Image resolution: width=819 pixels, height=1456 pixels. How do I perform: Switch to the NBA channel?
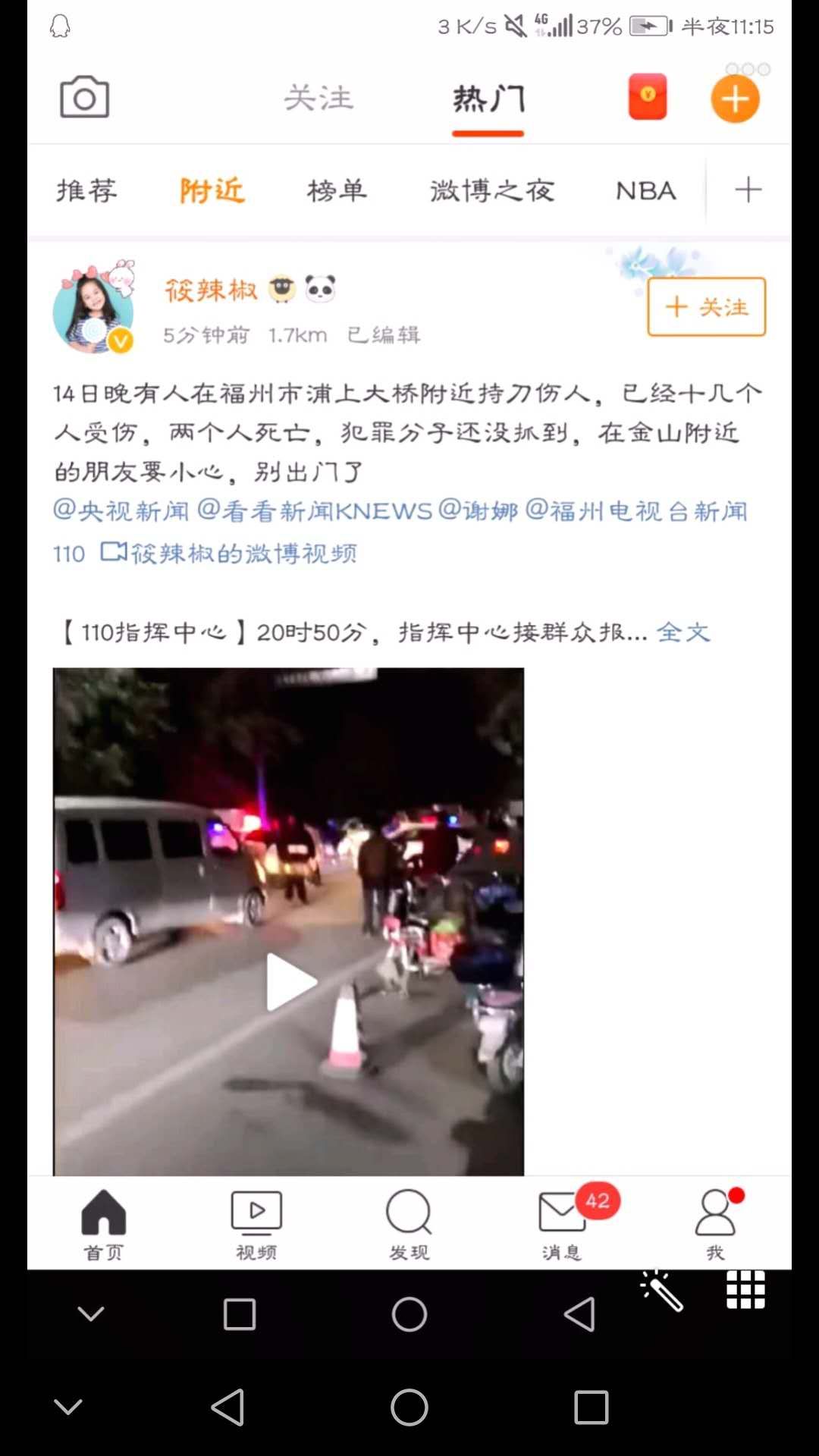click(x=646, y=190)
